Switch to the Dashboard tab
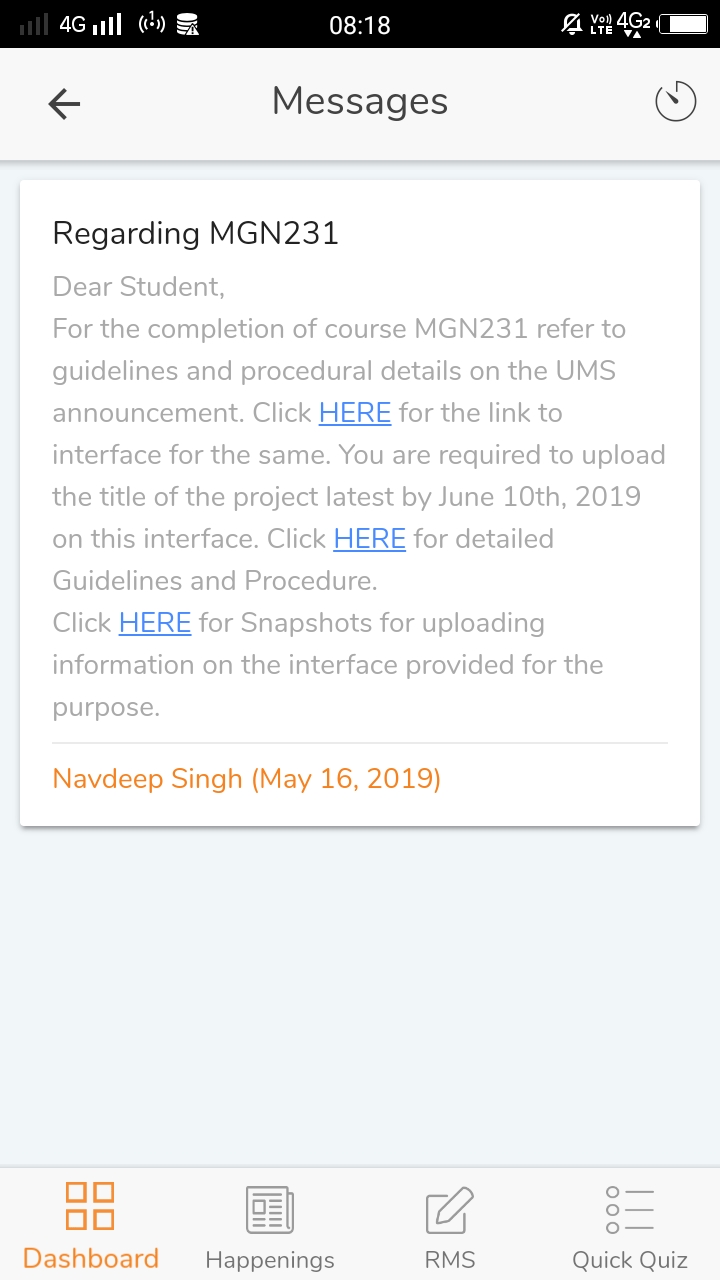The height and width of the screenshot is (1280, 720). click(90, 1224)
